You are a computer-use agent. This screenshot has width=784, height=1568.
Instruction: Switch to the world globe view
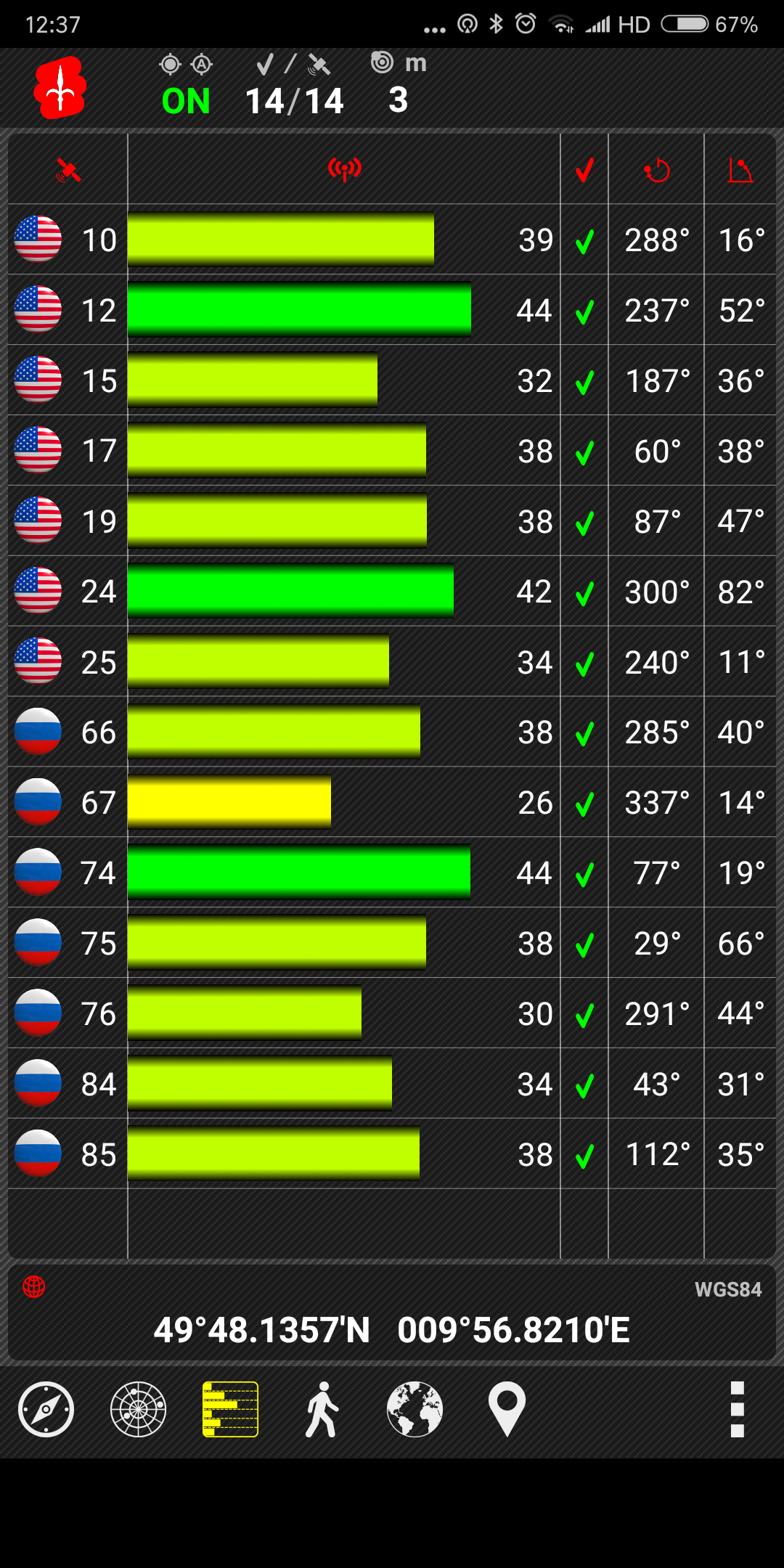click(x=415, y=1410)
